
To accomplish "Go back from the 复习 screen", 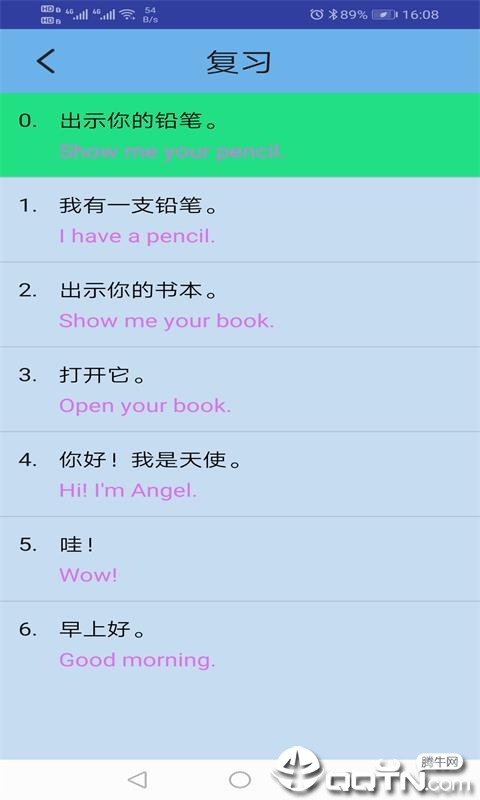I will [45, 61].
